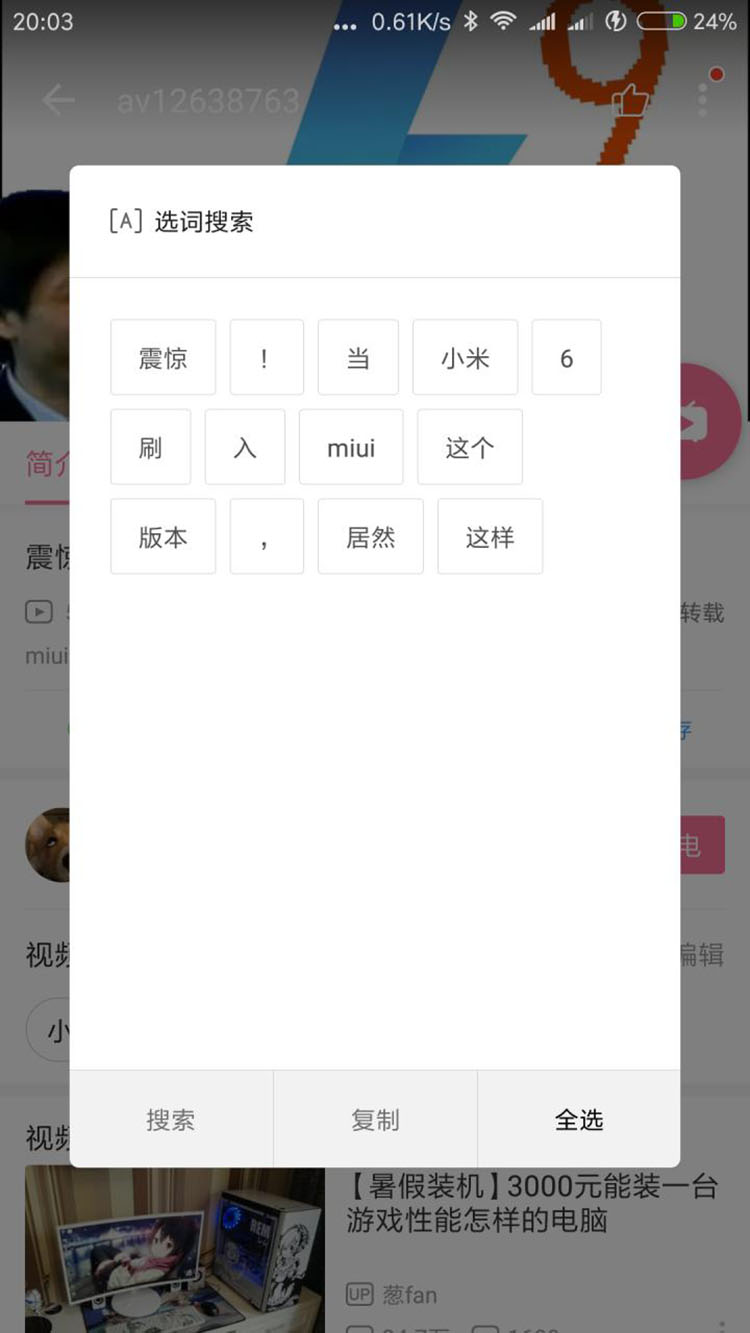Select the number 6 chip
This screenshot has width=750, height=1333.
(566, 358)
